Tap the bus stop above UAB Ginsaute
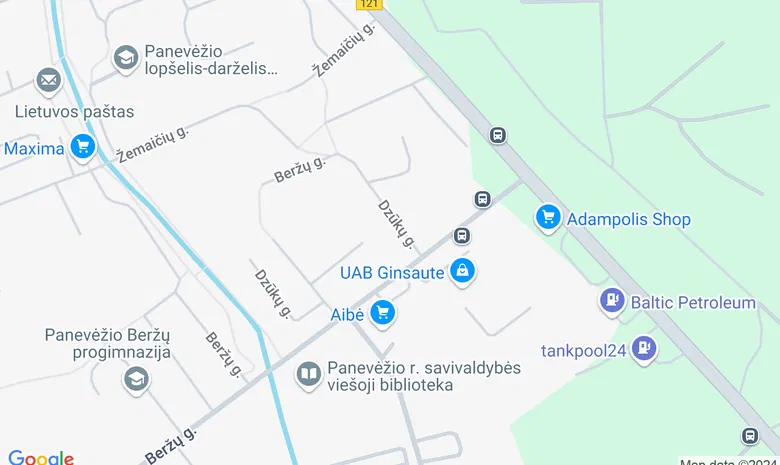780x465 pixels. pyautogui.click(x=462, y=236)
